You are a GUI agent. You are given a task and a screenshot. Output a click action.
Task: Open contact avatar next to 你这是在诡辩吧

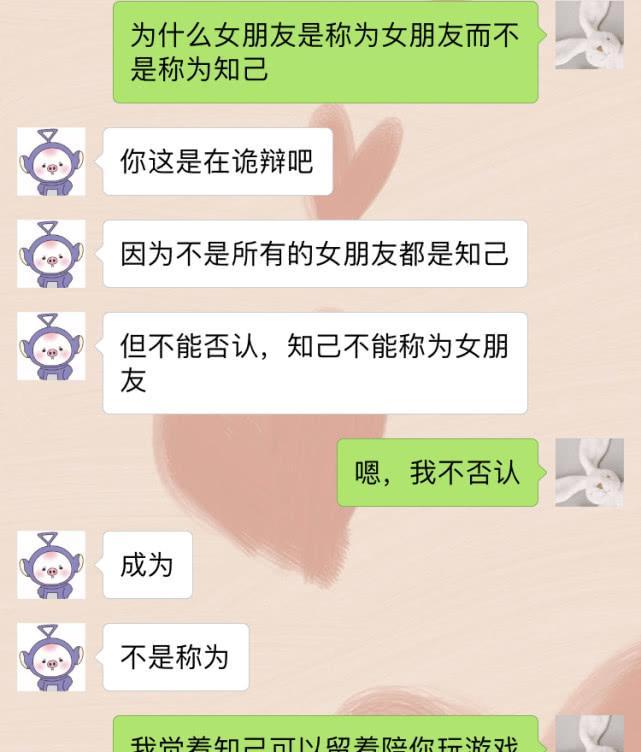[x=51, y=162]
